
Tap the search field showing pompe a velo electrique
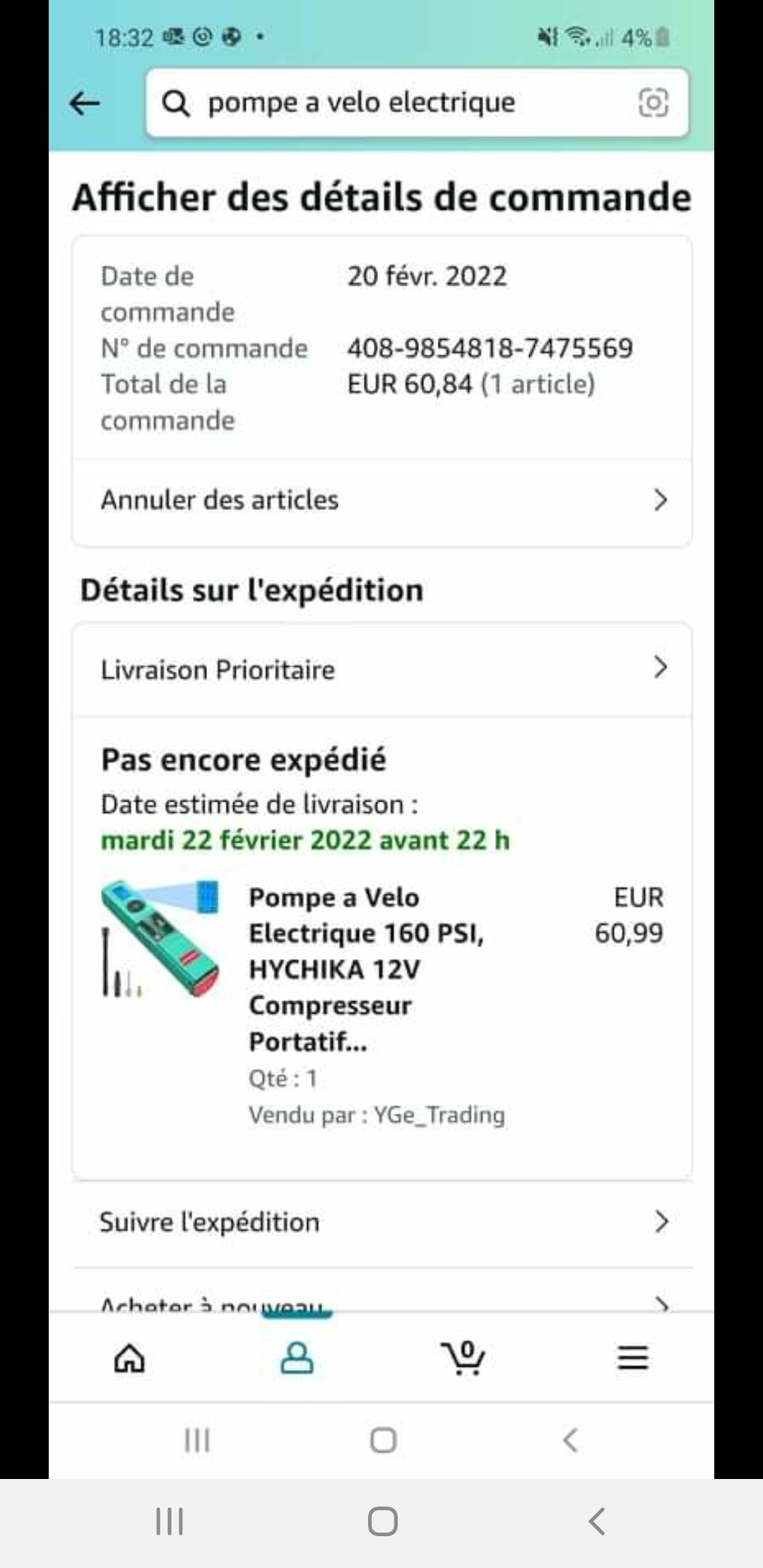(x=396, y=103)
